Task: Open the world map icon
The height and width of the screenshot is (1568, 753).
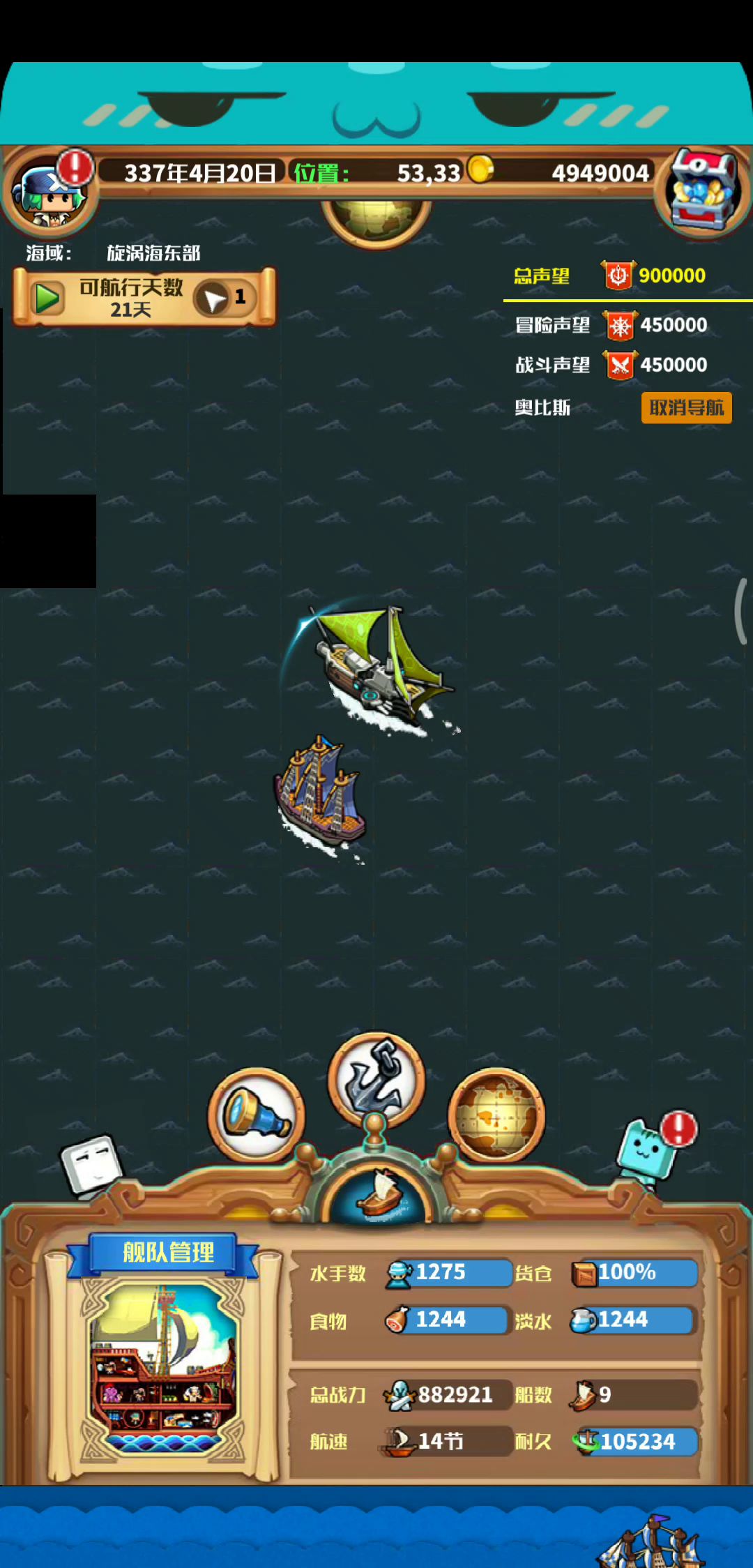Action: (496, 1114)
